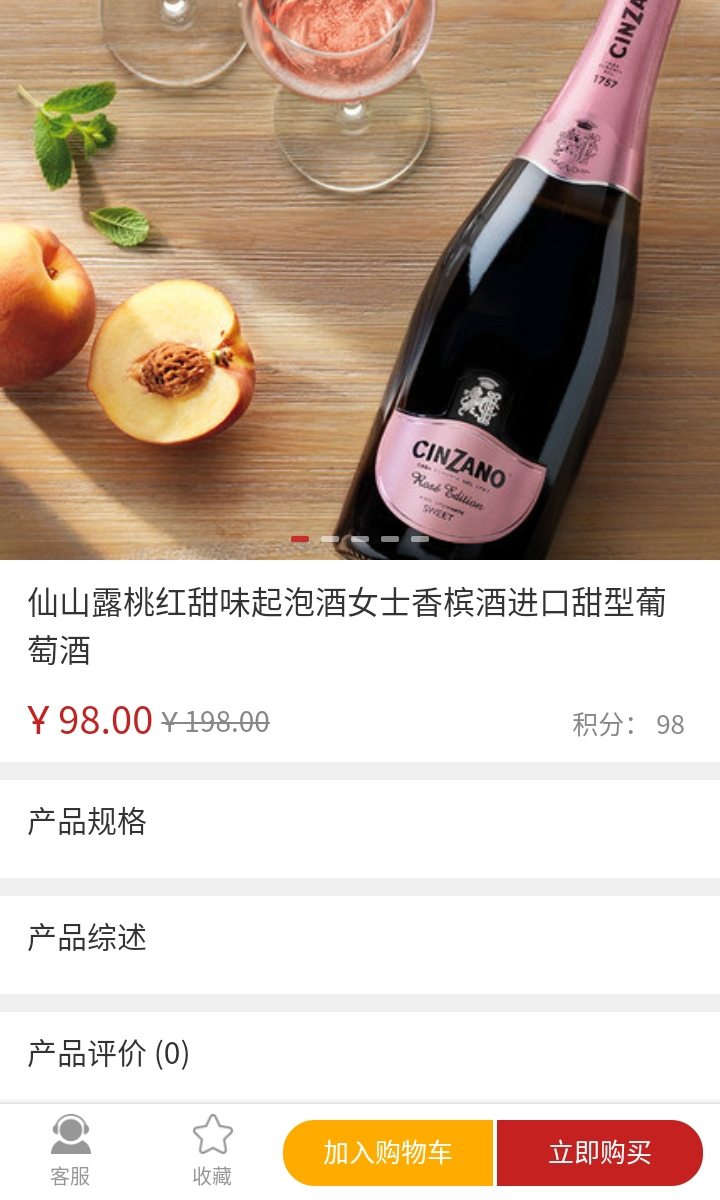Tap the discounted price ¥98.00
720x1200 pixels.
click(91, 718)
